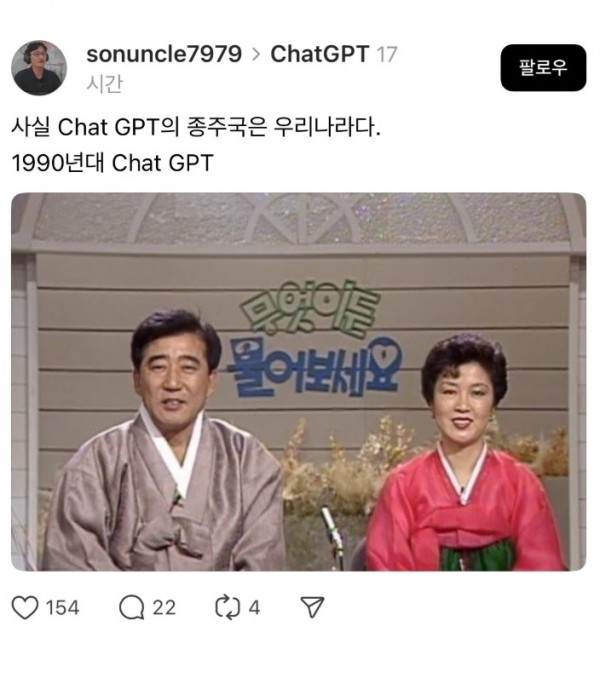
Task: Open the ChatGPT community link
Action: pyautogui.click(x=317, y=54)
